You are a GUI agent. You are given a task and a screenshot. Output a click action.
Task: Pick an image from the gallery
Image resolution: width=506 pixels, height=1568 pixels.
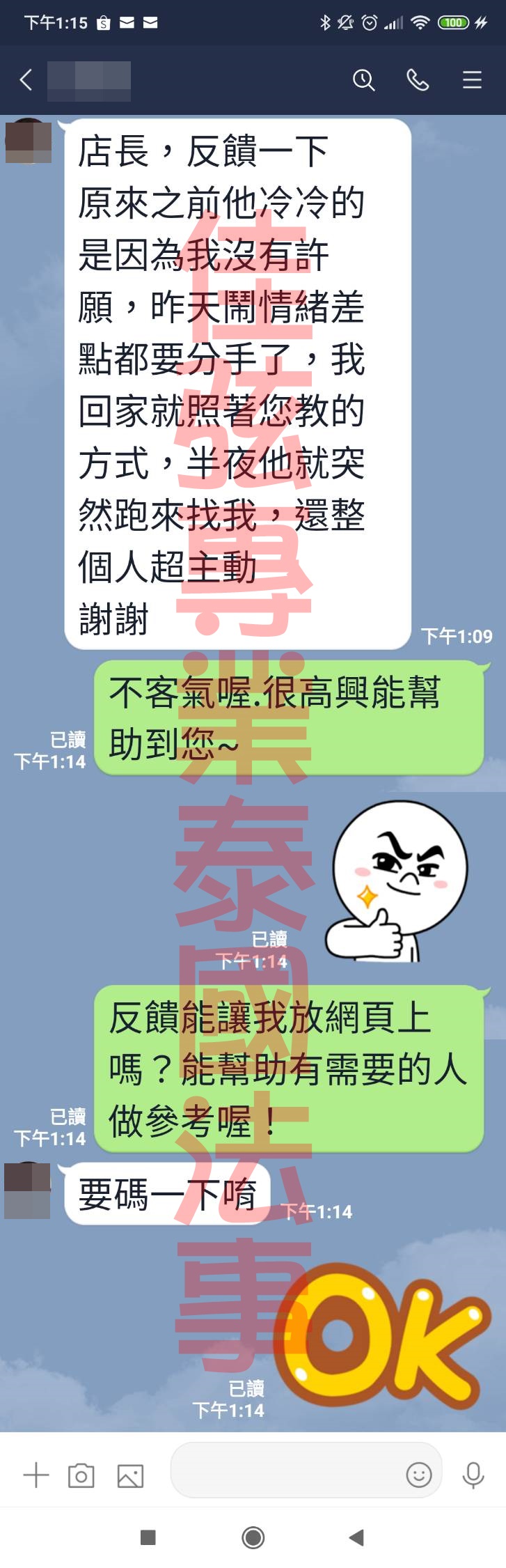(130, 1475)
